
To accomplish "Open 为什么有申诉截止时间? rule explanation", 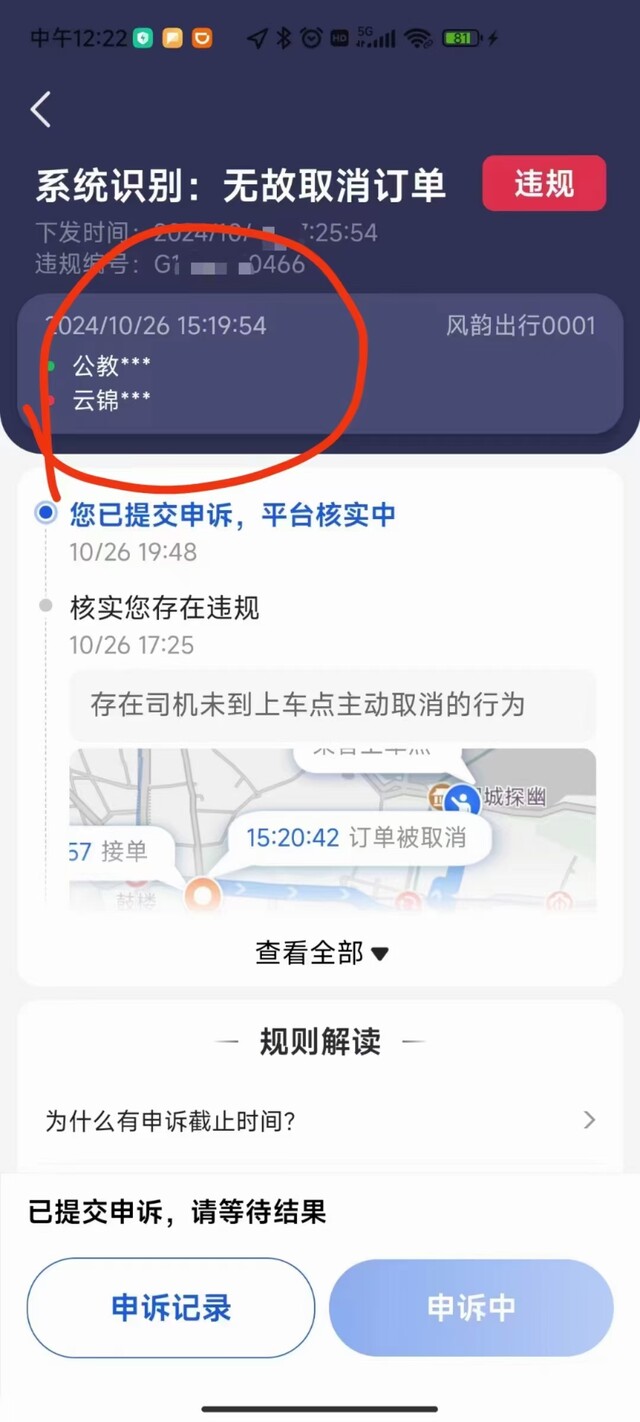I will tap(320, 1120).
